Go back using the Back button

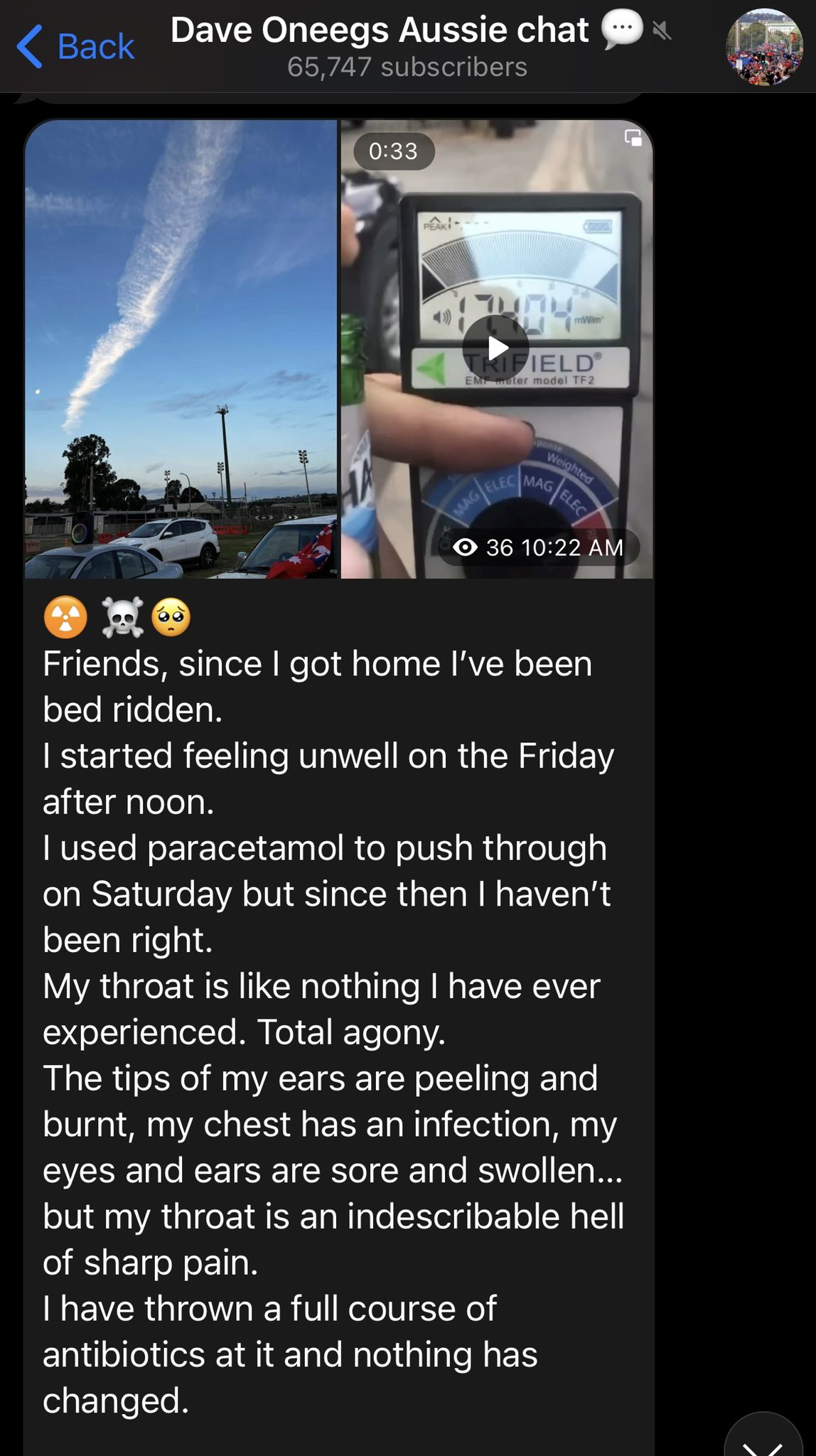[x=75, y=47]
